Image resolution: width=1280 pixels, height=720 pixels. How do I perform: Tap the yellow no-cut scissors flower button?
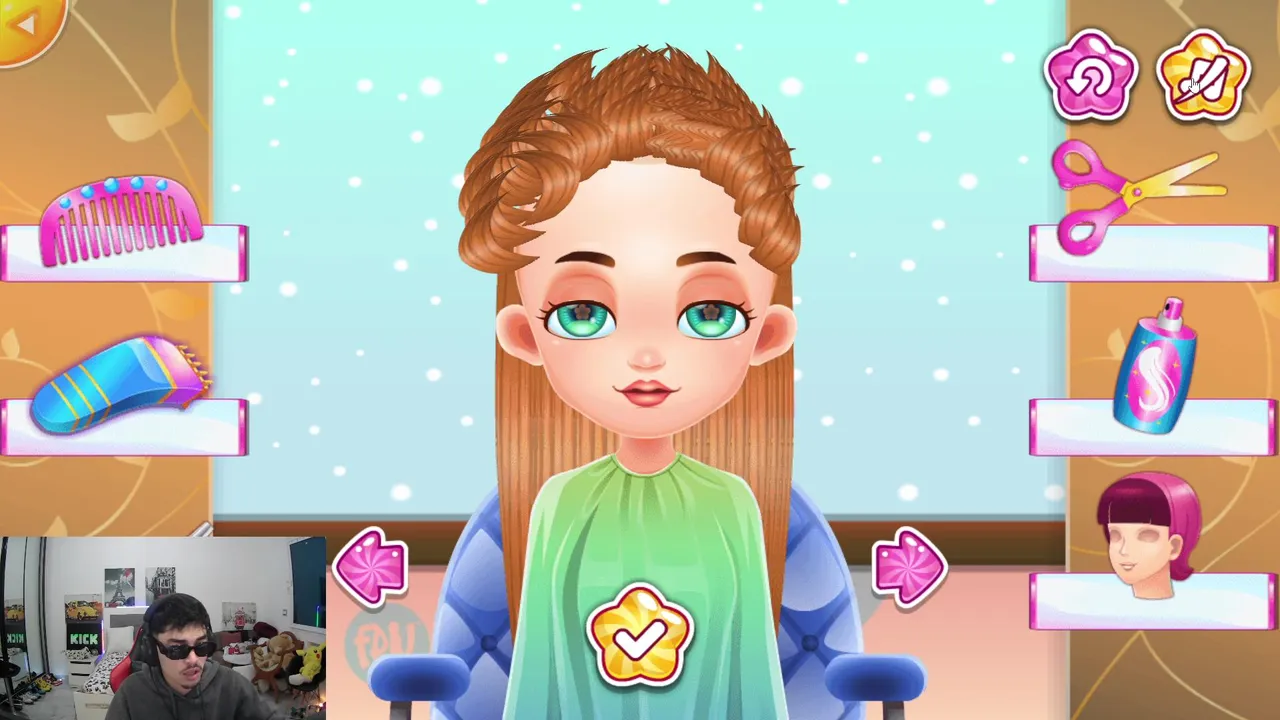pyautogui.click(x=1204, y=77)
